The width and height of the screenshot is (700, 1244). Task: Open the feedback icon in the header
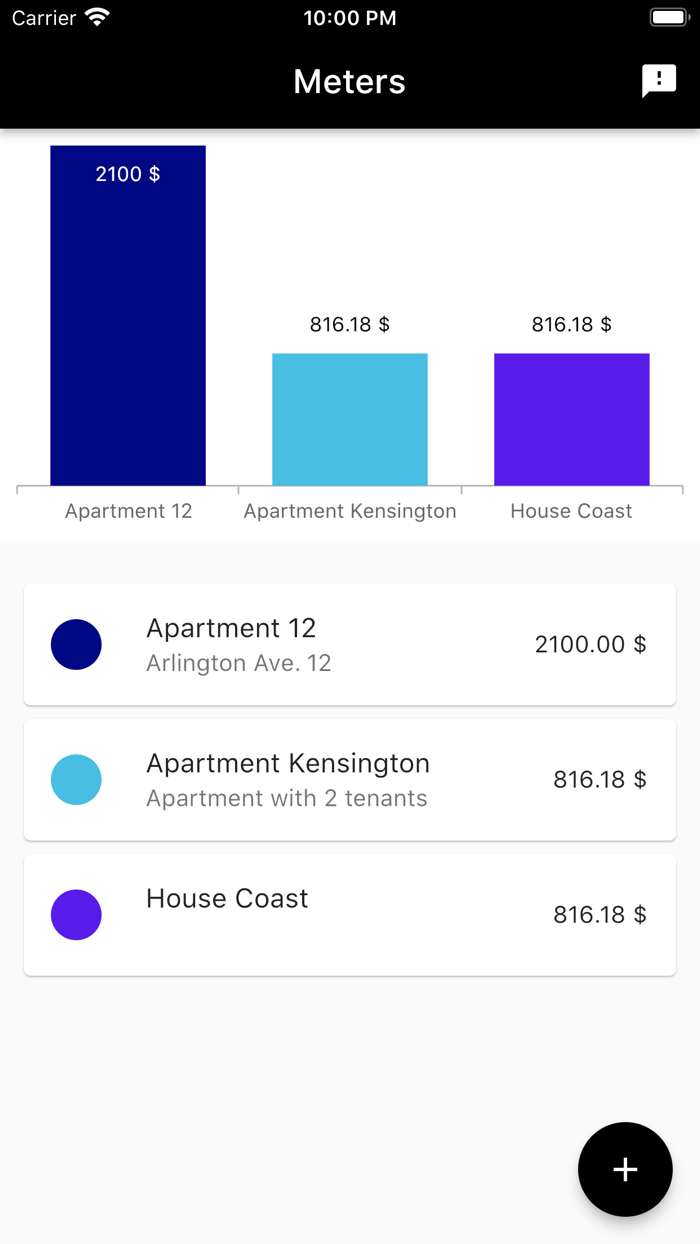click(658, 81)
